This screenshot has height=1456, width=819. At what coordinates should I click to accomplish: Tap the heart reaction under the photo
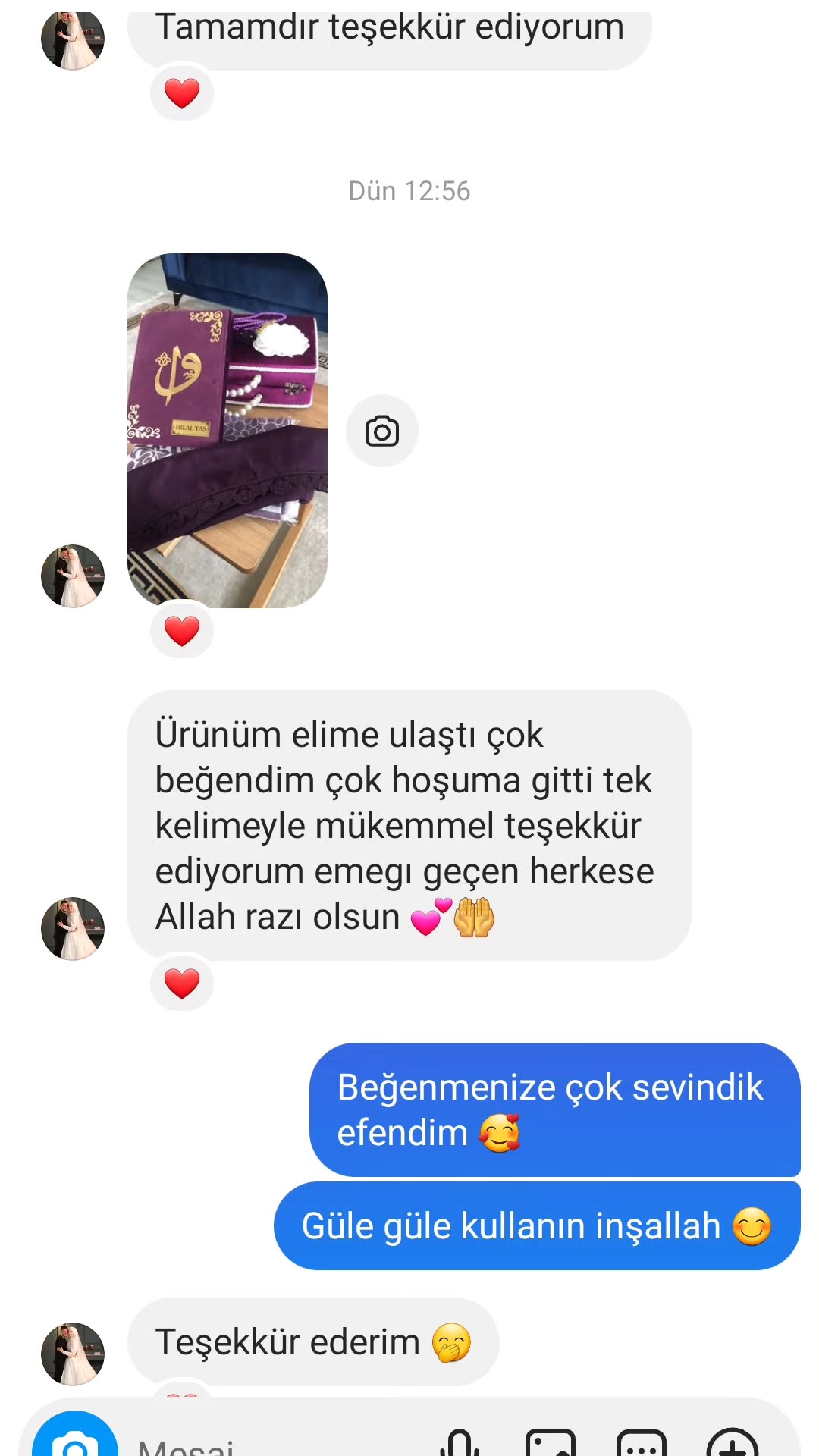[x=182, y=630]
